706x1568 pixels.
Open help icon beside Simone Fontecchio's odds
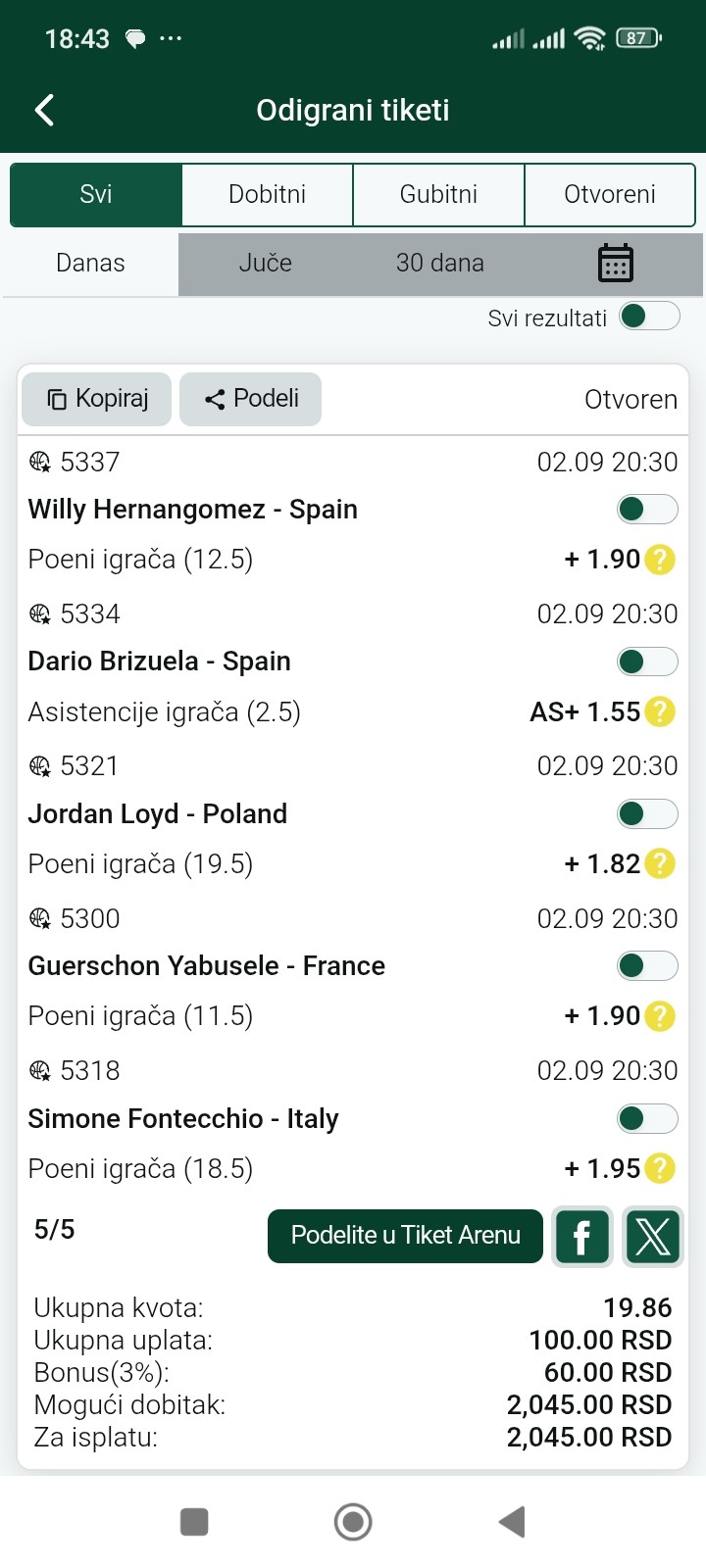click(661, 1168)
